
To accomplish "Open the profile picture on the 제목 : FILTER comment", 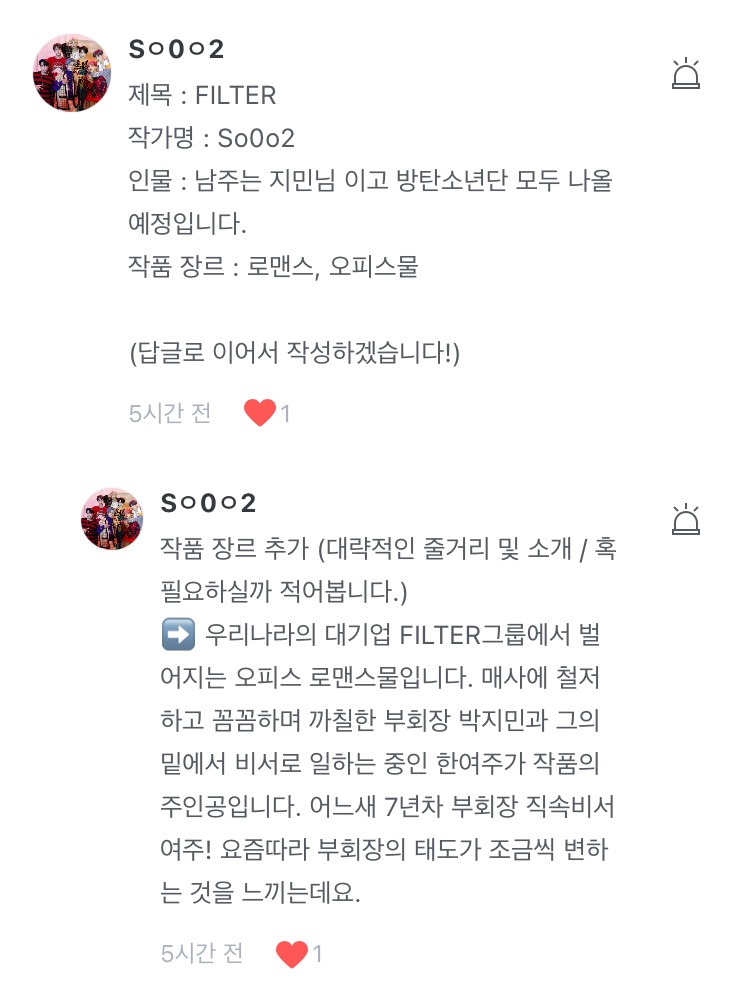I will [x=73, y=73].
